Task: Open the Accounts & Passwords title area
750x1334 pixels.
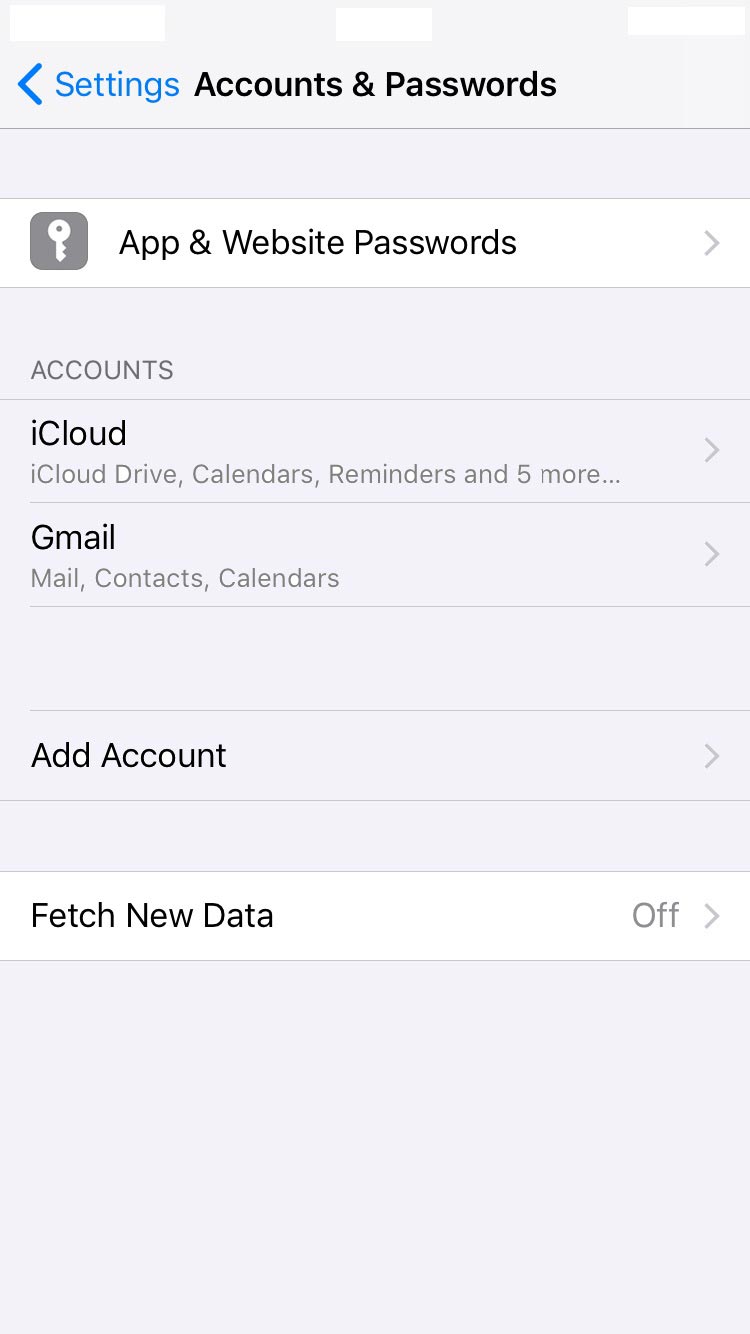Action: coord(375,84)
